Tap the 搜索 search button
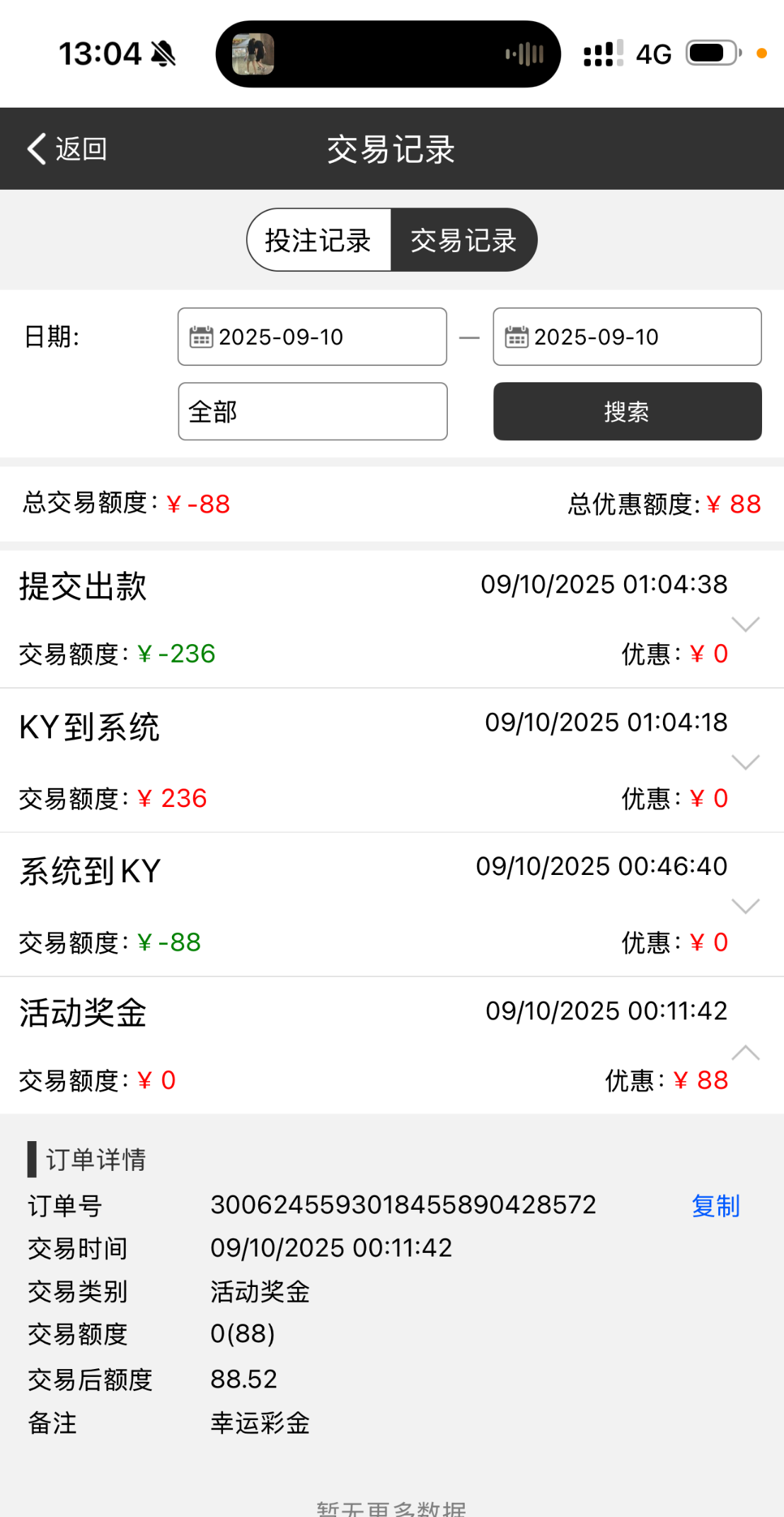Screen dimensions: 784x1517 pyautogui.click(x=627, y=411)
